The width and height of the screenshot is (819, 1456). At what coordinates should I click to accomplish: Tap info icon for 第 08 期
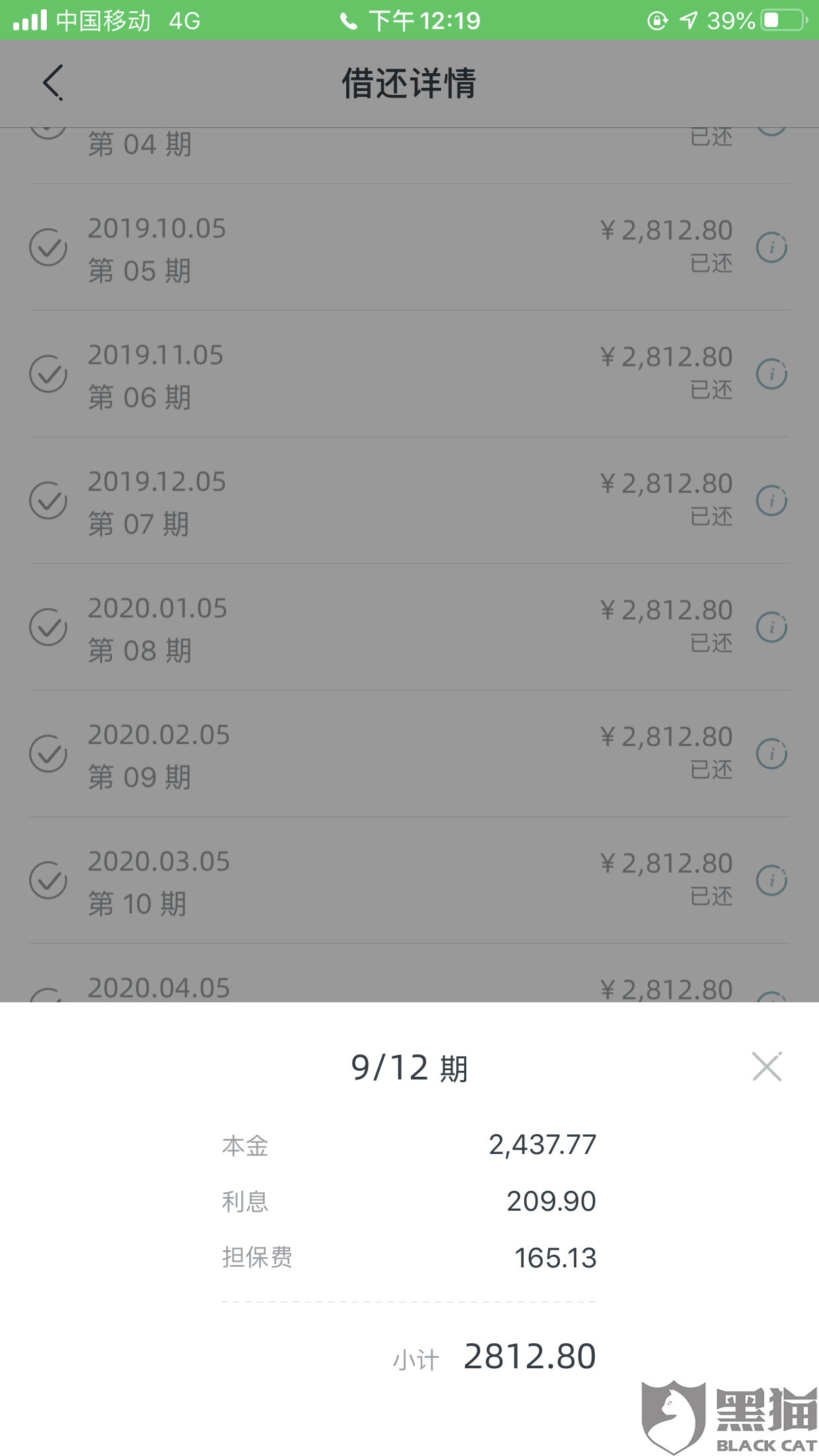(772, 627)
